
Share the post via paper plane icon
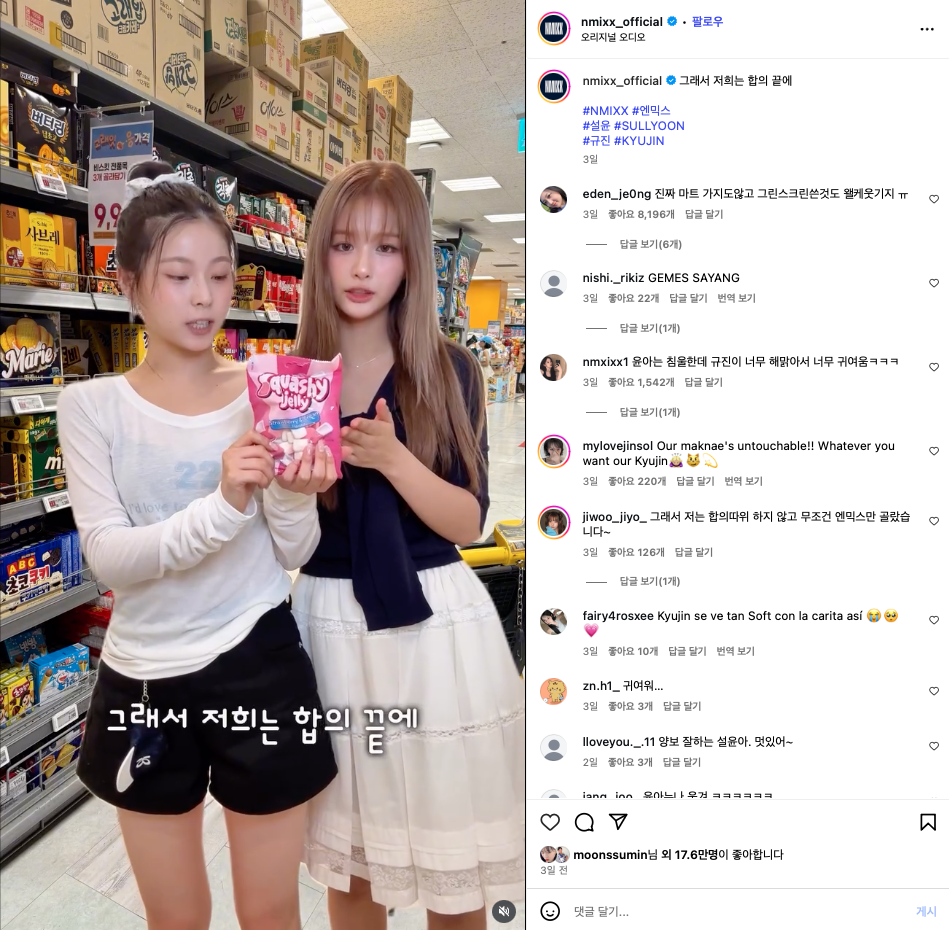(x=618, y=822)
